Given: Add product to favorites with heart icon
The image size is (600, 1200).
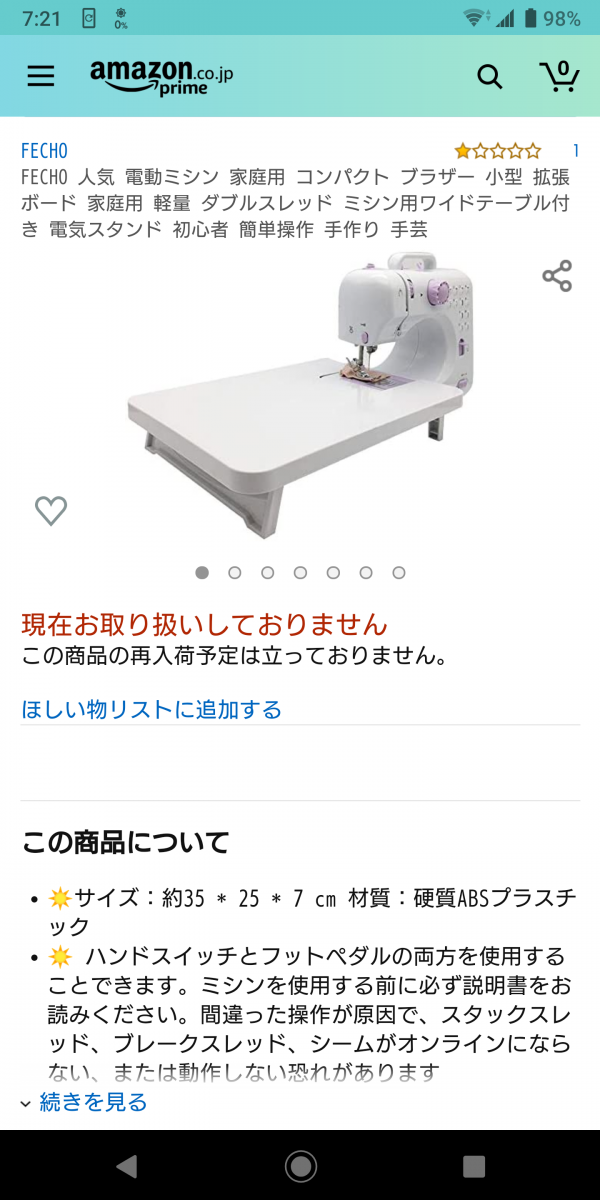Looking at the screenshot, I should pos(51,511).
